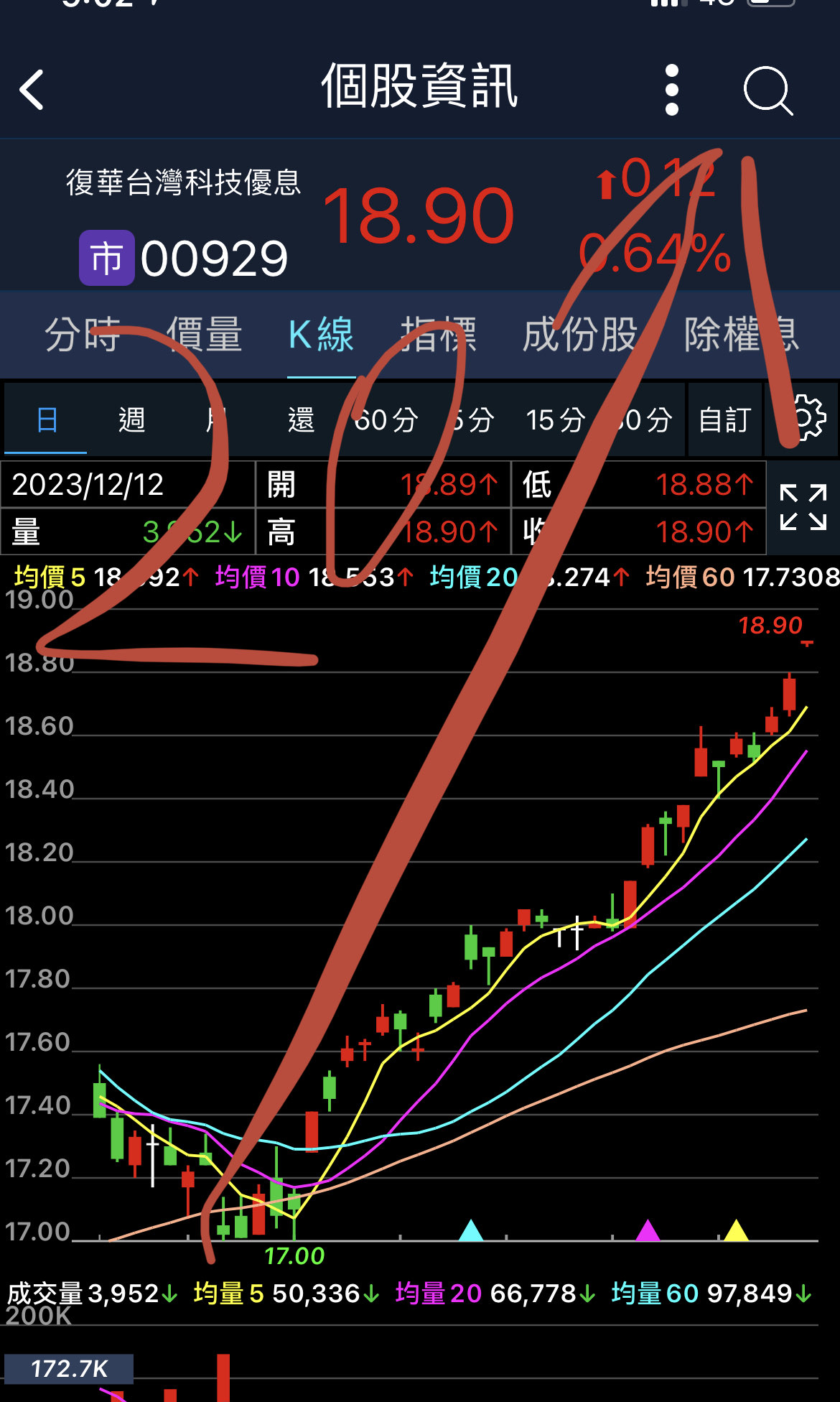Go back using the top-left arrow

point(32,90)
